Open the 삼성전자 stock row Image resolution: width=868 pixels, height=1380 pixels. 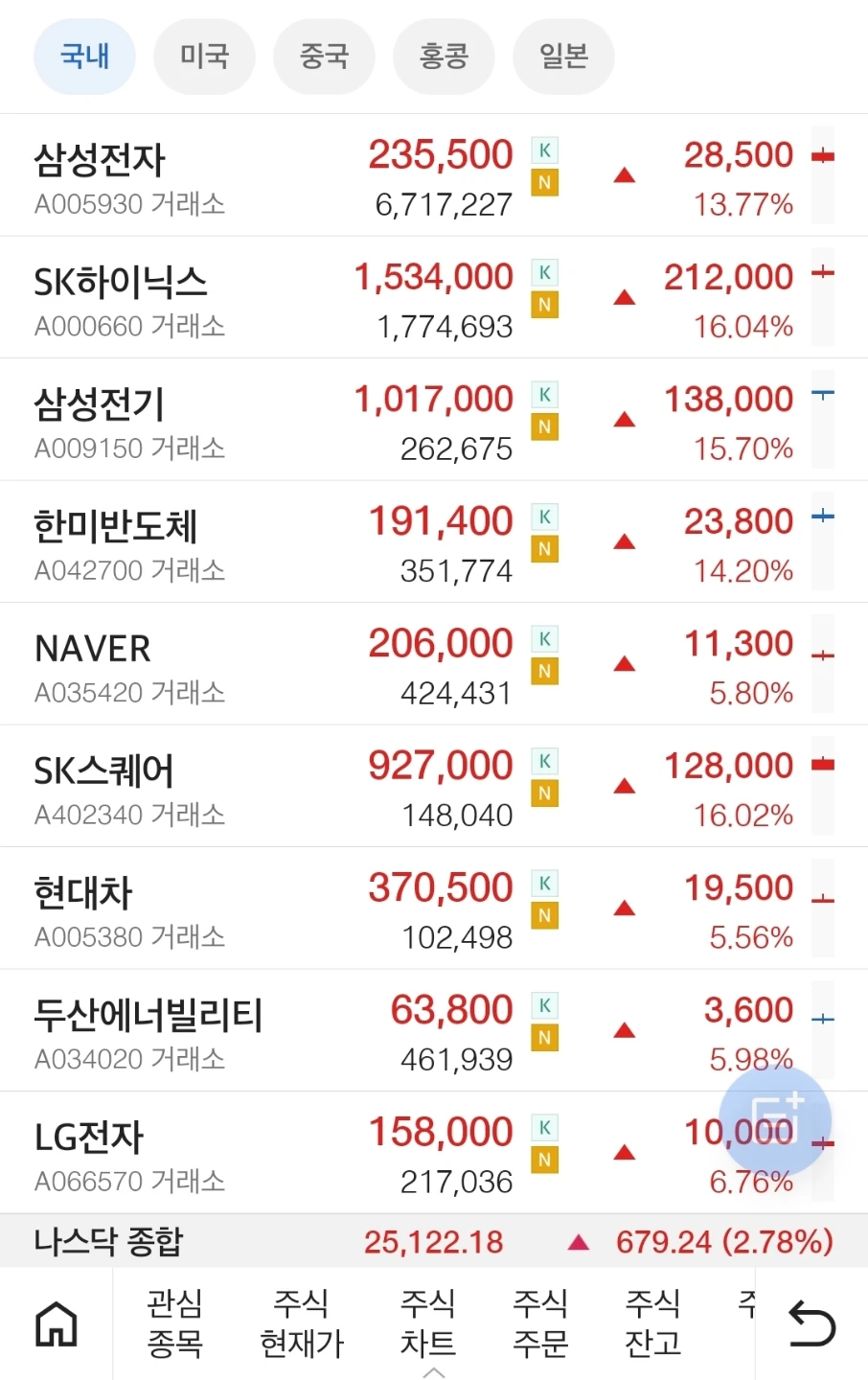point(434,175)
